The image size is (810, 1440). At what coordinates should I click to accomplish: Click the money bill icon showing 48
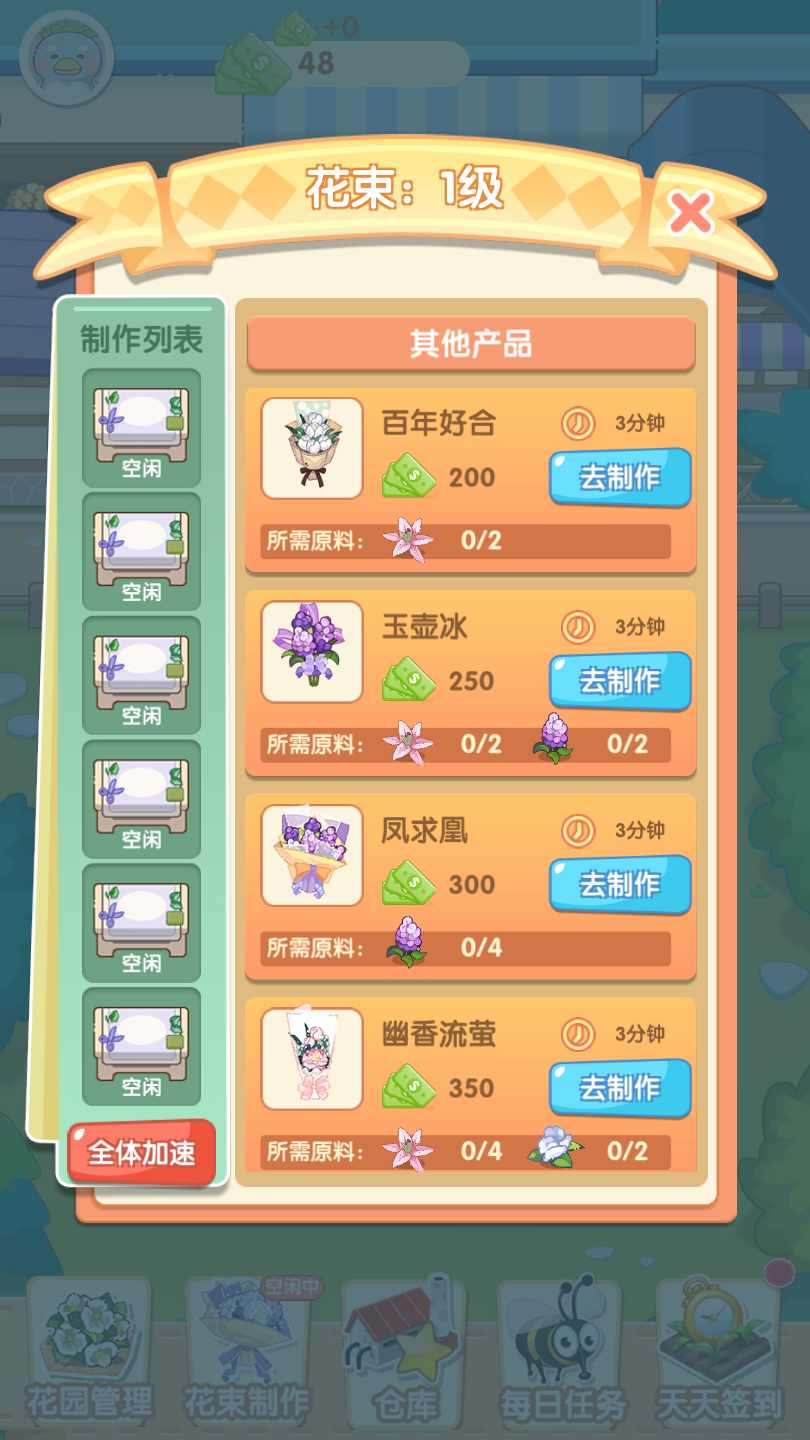[x=255, y=60]
